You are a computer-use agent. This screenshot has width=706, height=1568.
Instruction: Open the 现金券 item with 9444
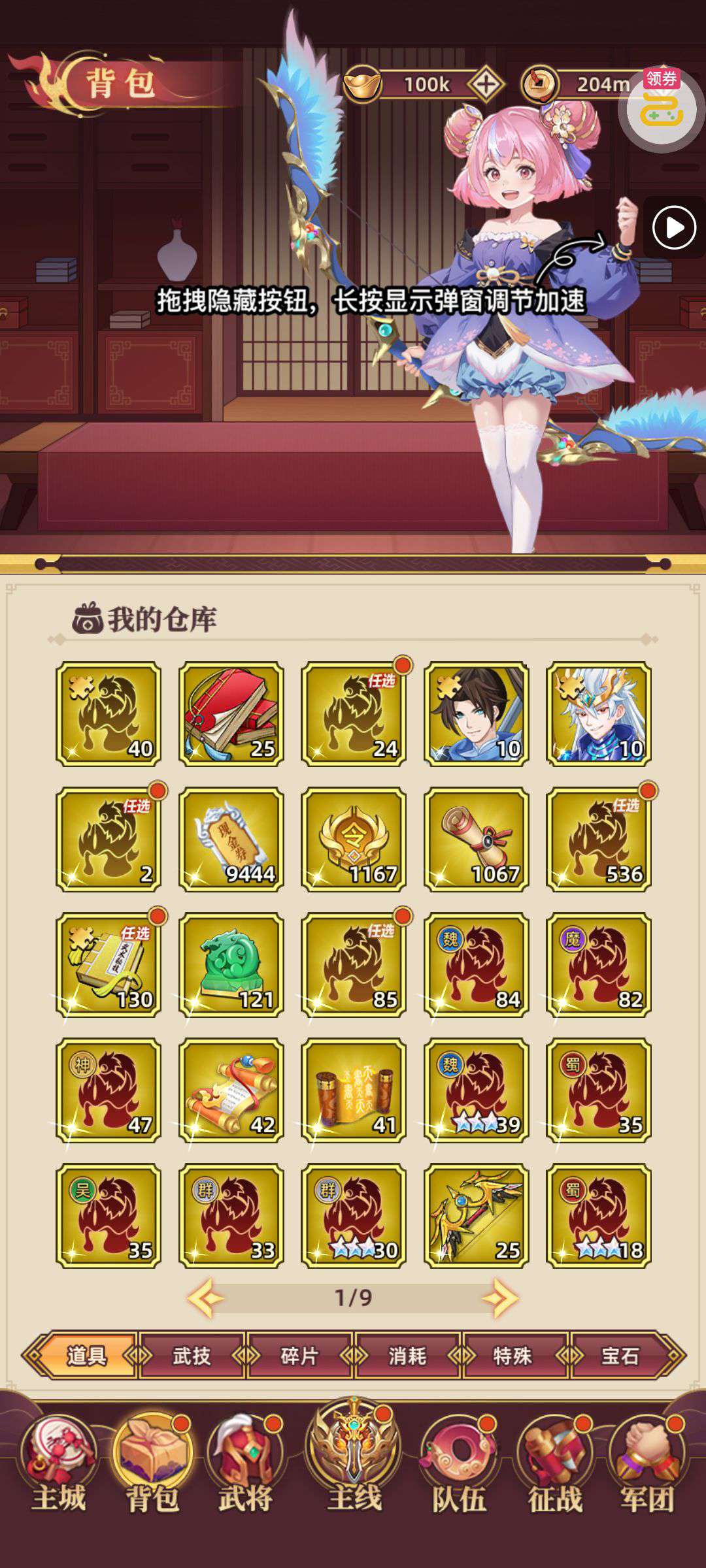pos(231,839)
